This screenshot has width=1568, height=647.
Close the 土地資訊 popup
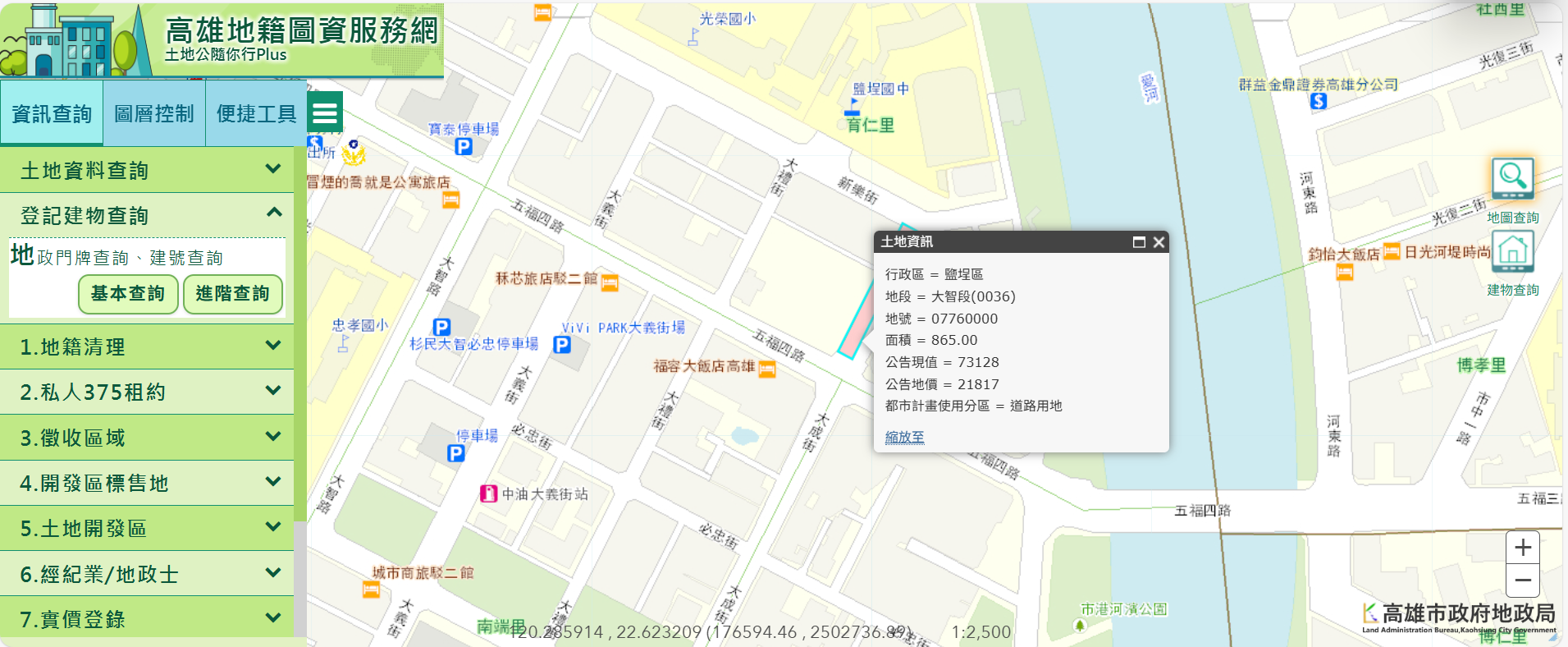click(x=1159, y=242)
